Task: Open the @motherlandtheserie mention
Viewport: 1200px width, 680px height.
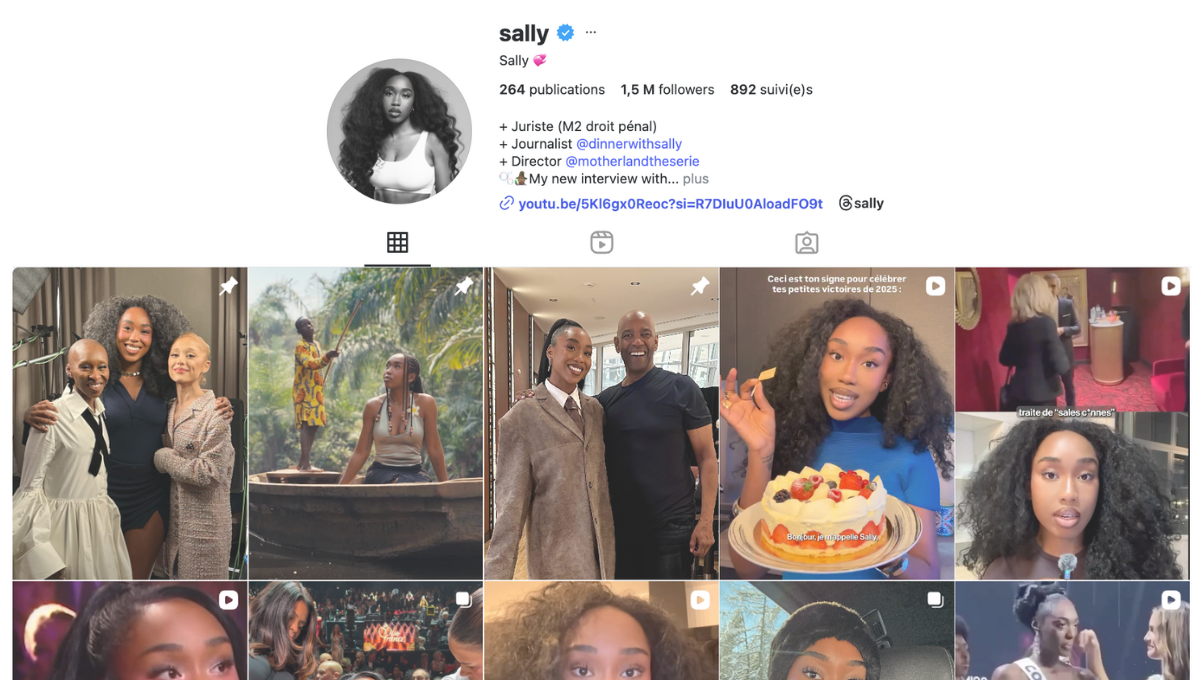Action: point(632,161)
